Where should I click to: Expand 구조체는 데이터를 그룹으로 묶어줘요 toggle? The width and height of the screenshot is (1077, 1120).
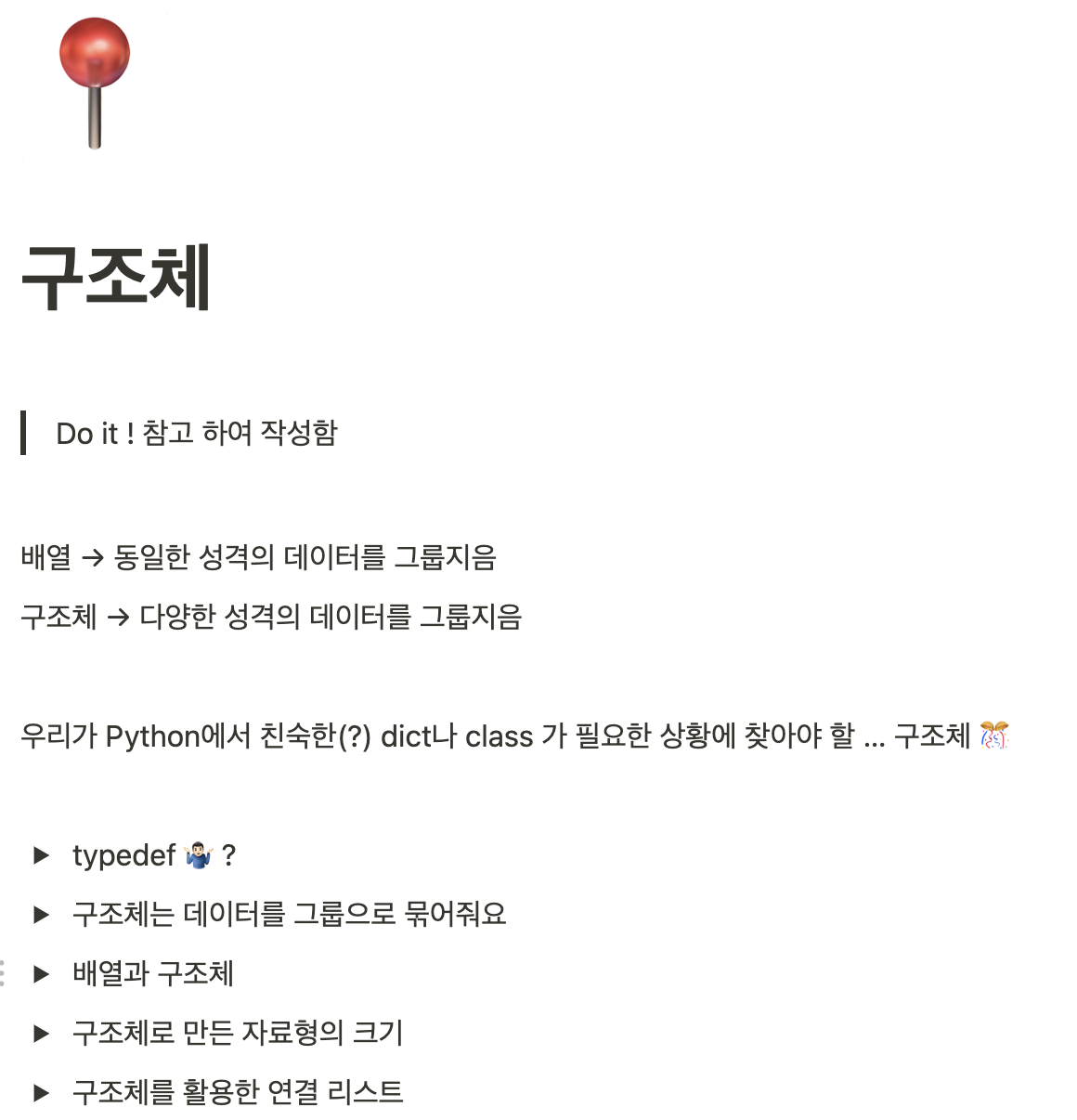tap(41, 915)
